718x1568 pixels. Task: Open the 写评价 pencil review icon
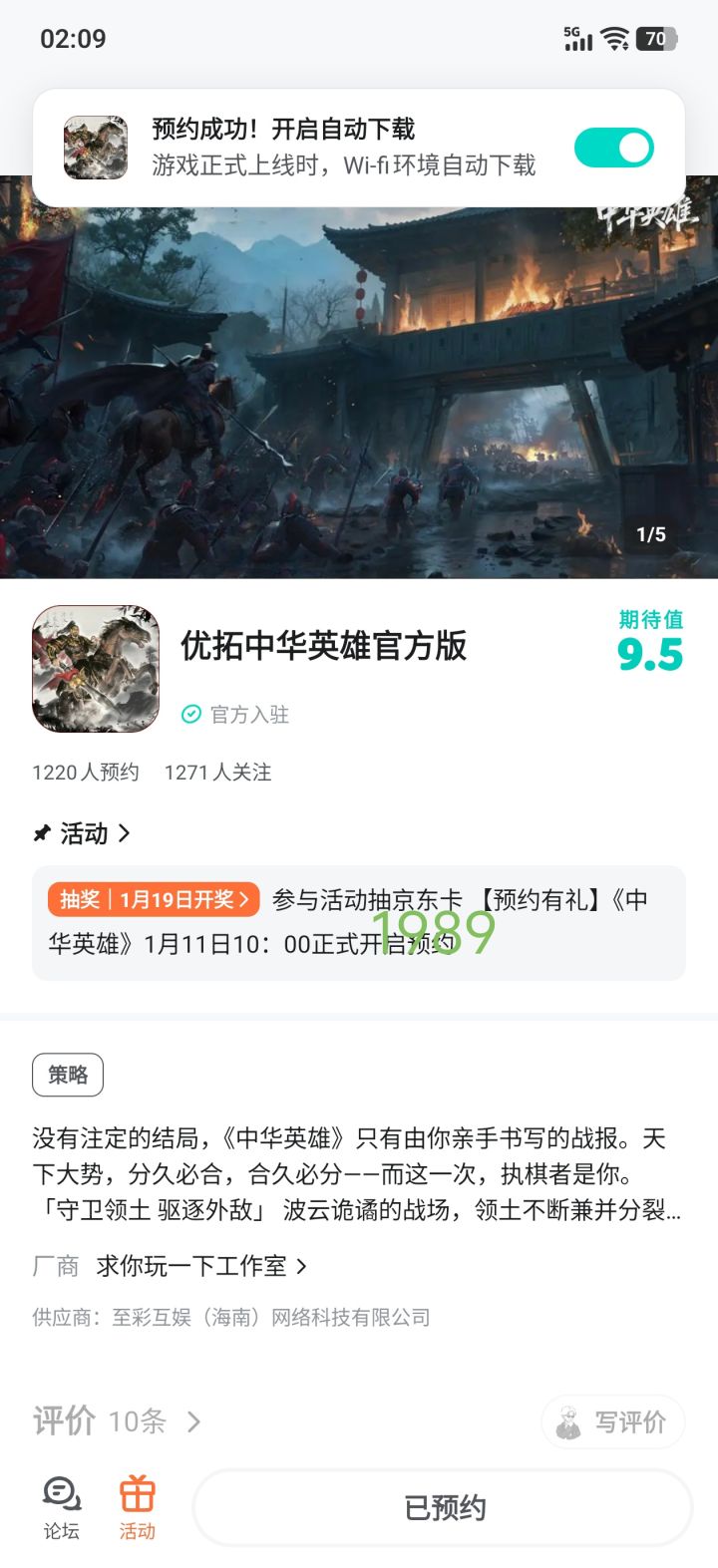click(x=568, y=1422)
